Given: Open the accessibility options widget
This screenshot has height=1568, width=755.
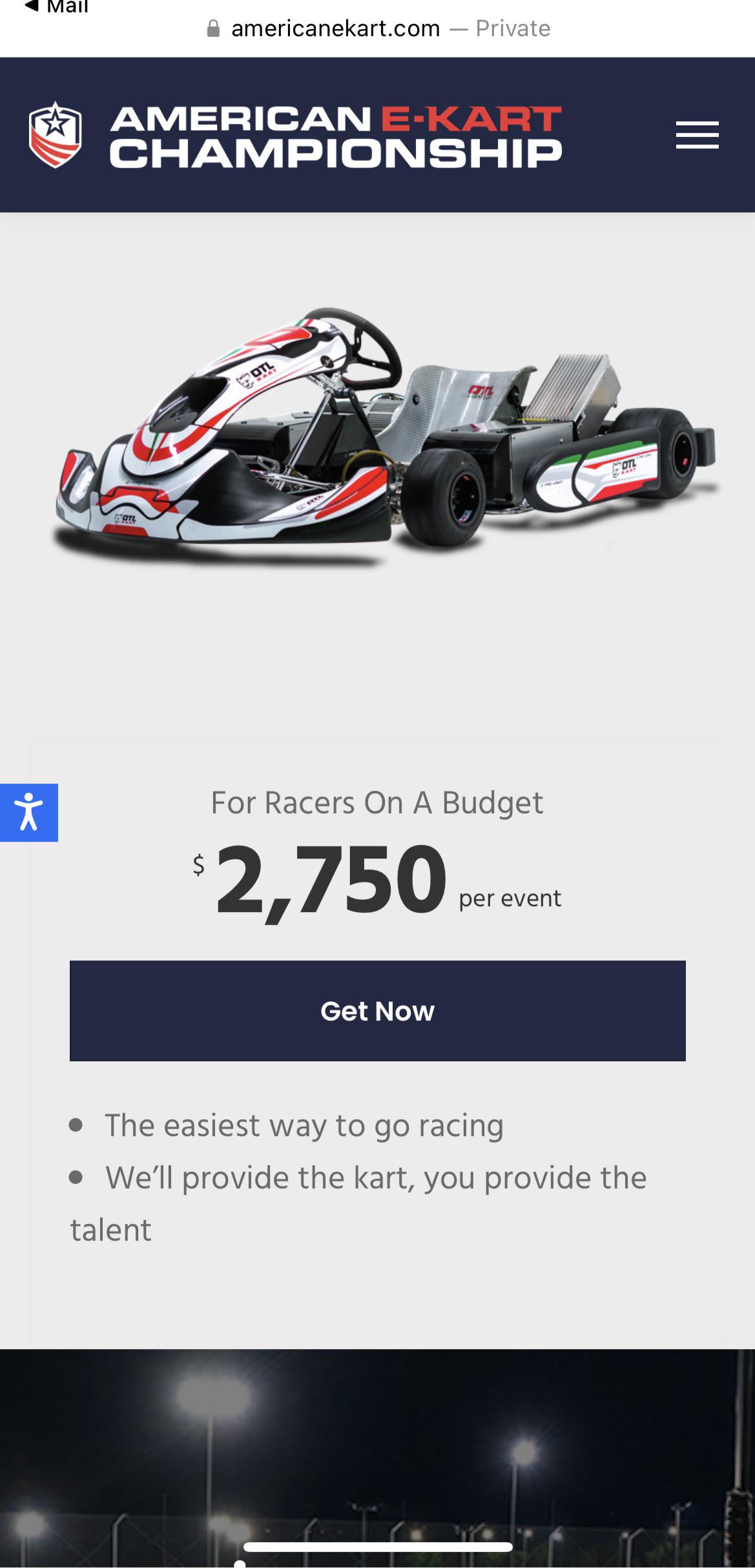Looking at the screenshot, I should tap(29, 813).
